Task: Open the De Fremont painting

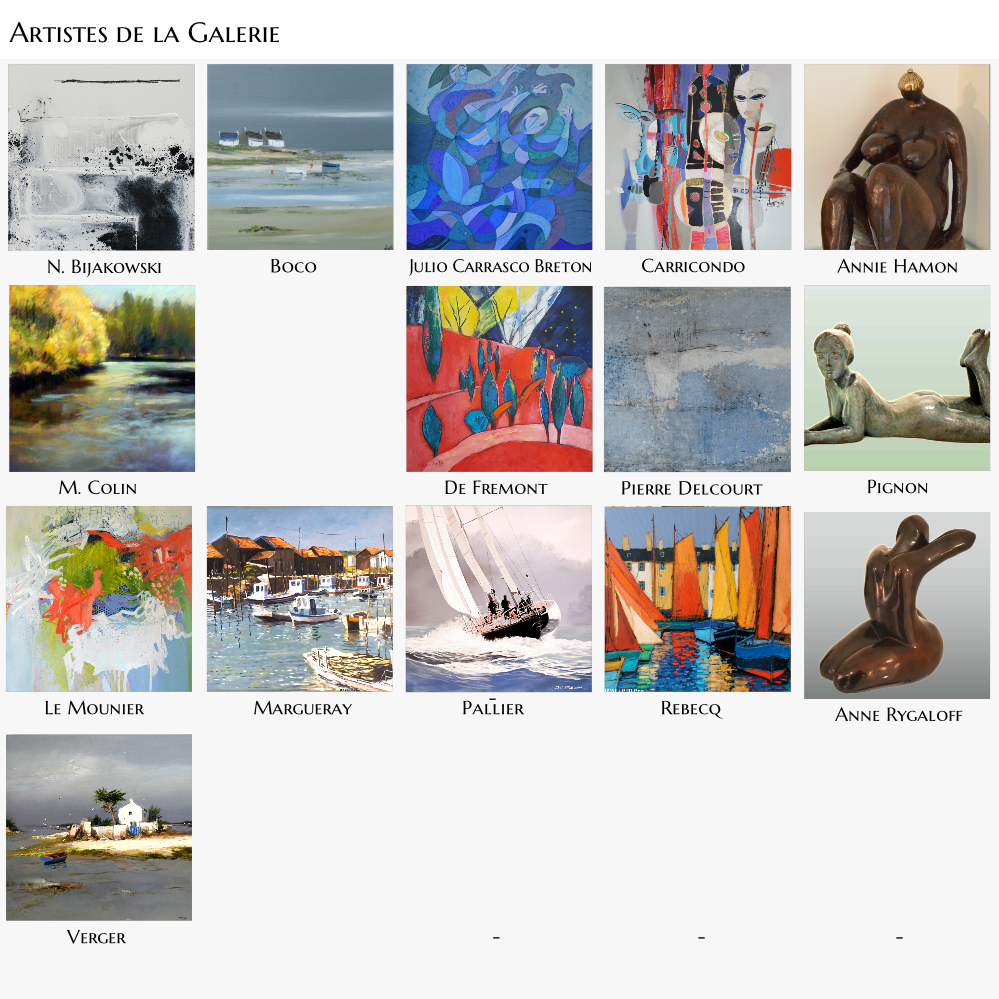Action: coord(499,378)
